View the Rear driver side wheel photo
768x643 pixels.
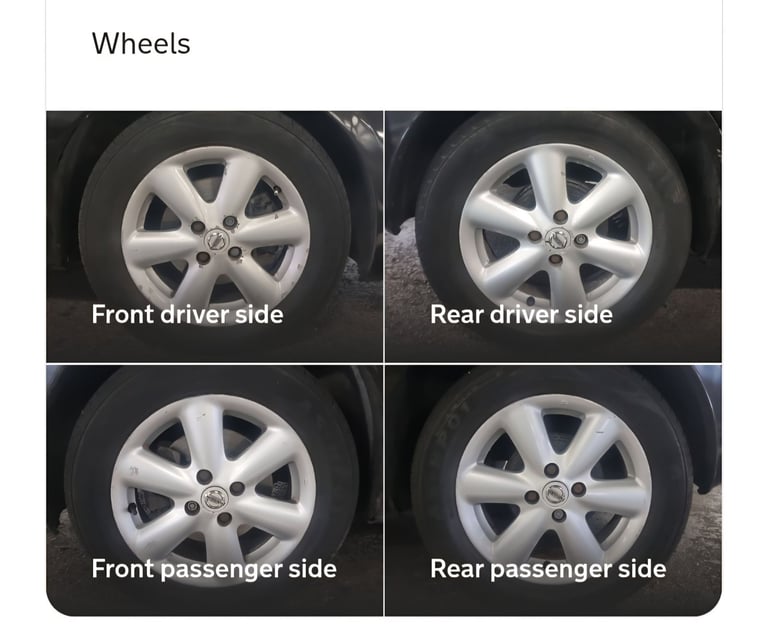553,236
